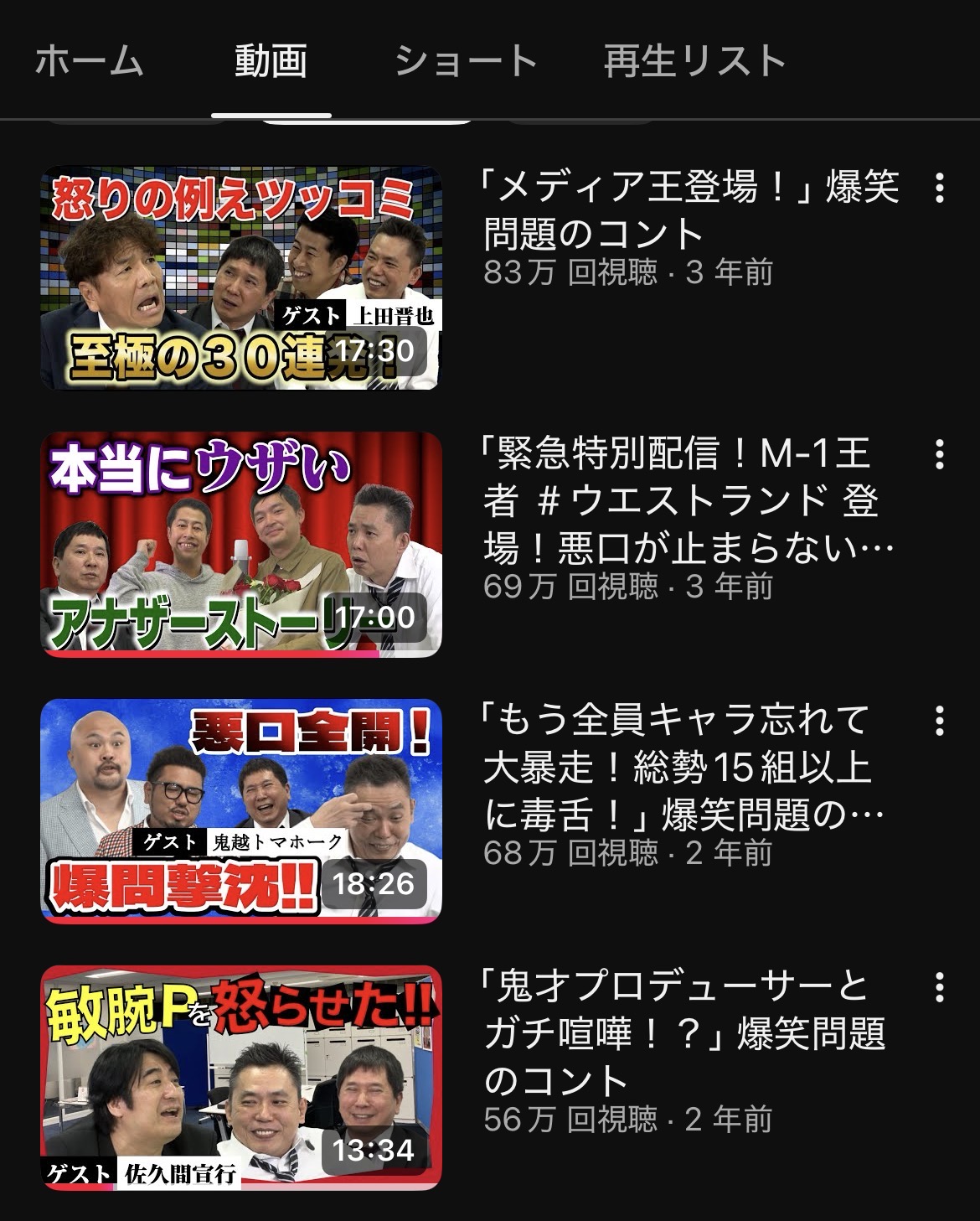Play the 本当にウザい 17:00 video thumbnail
Viewport: 980px width, 1221px height.
(x=241, y=545)
